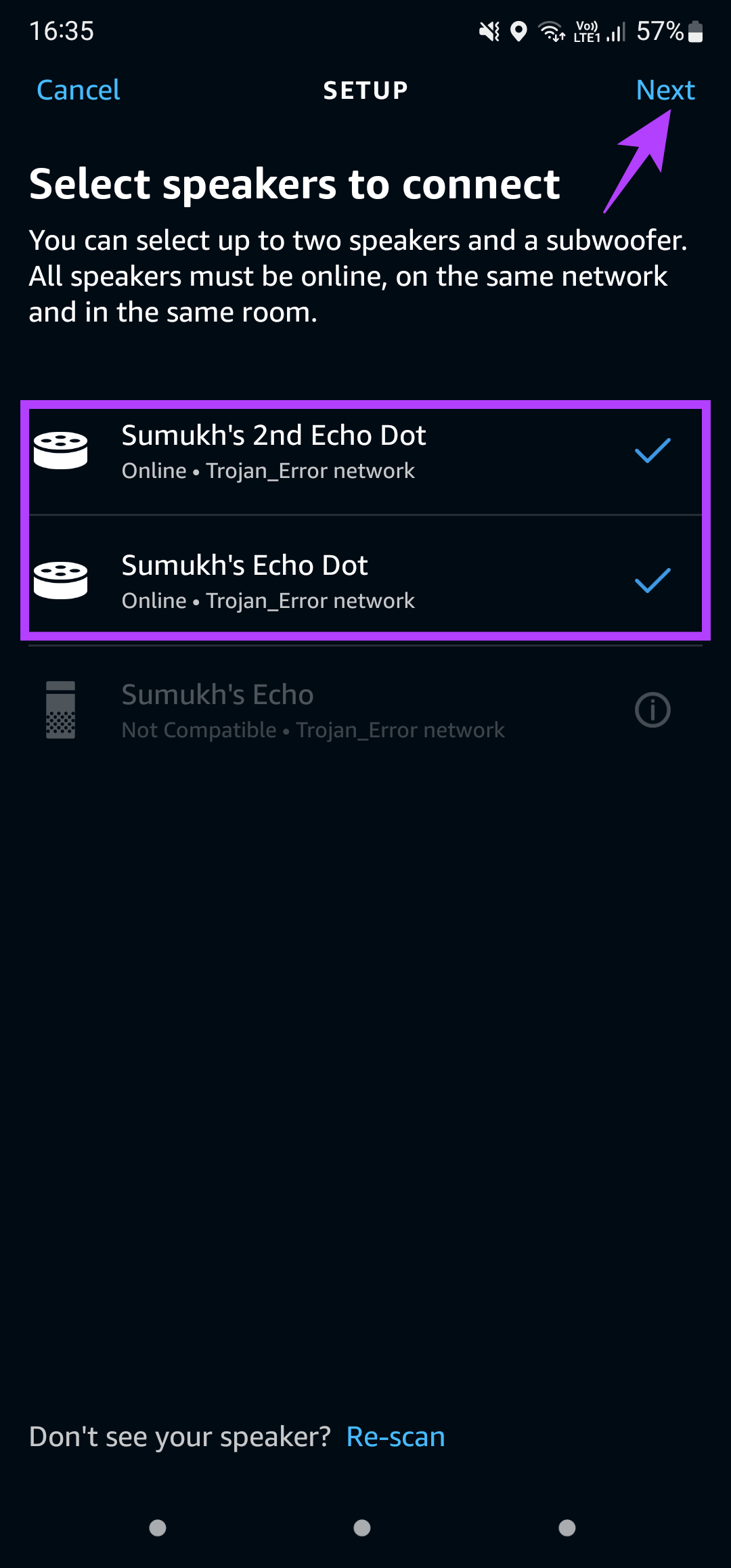Deselect Sumukh's 2nd Echo Dot
This screenshot has height=1568, width=731.
point(365,451)
